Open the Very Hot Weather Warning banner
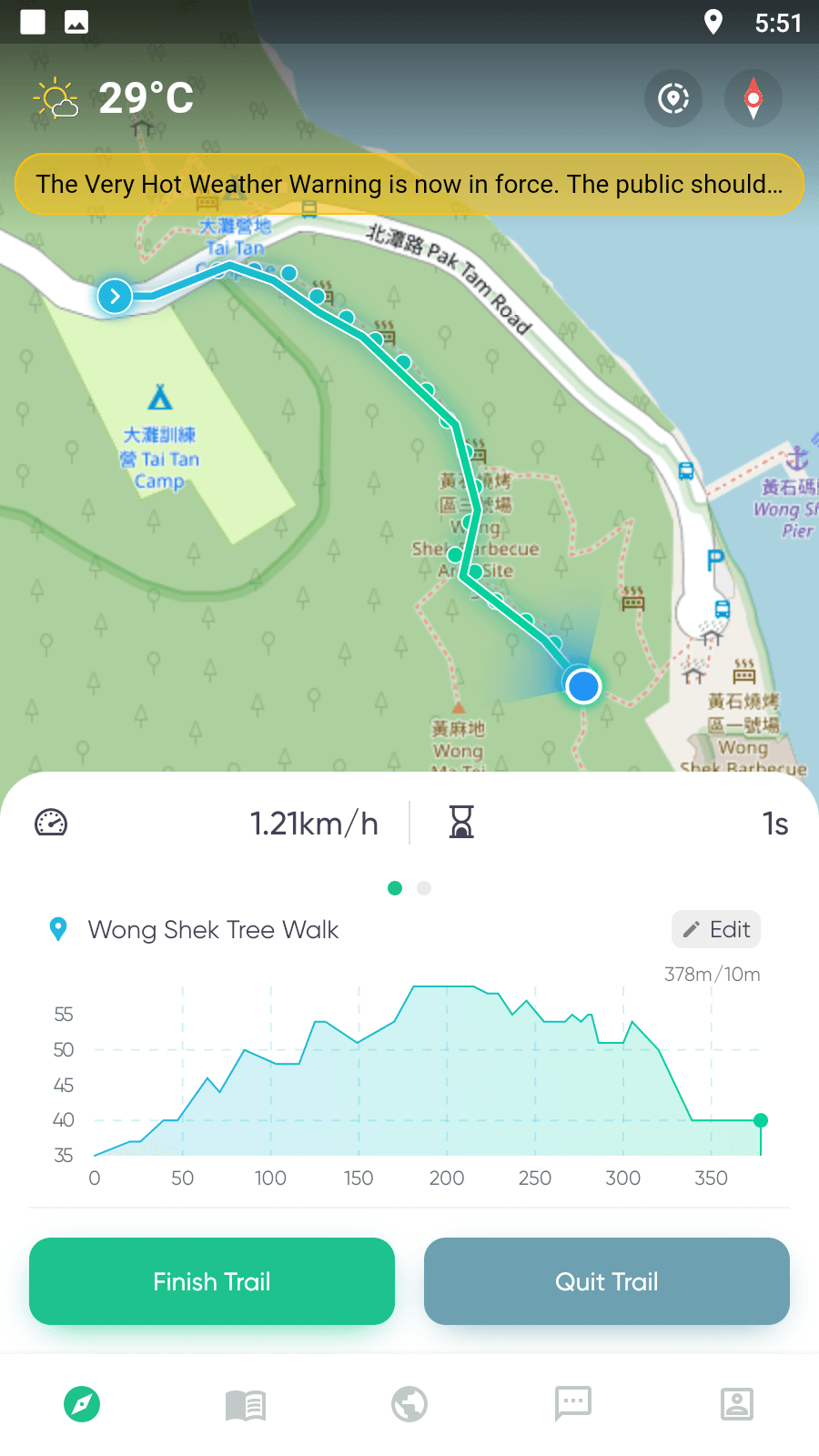Viewport: 819px width, 1456px height. click(x=409, y=184)
